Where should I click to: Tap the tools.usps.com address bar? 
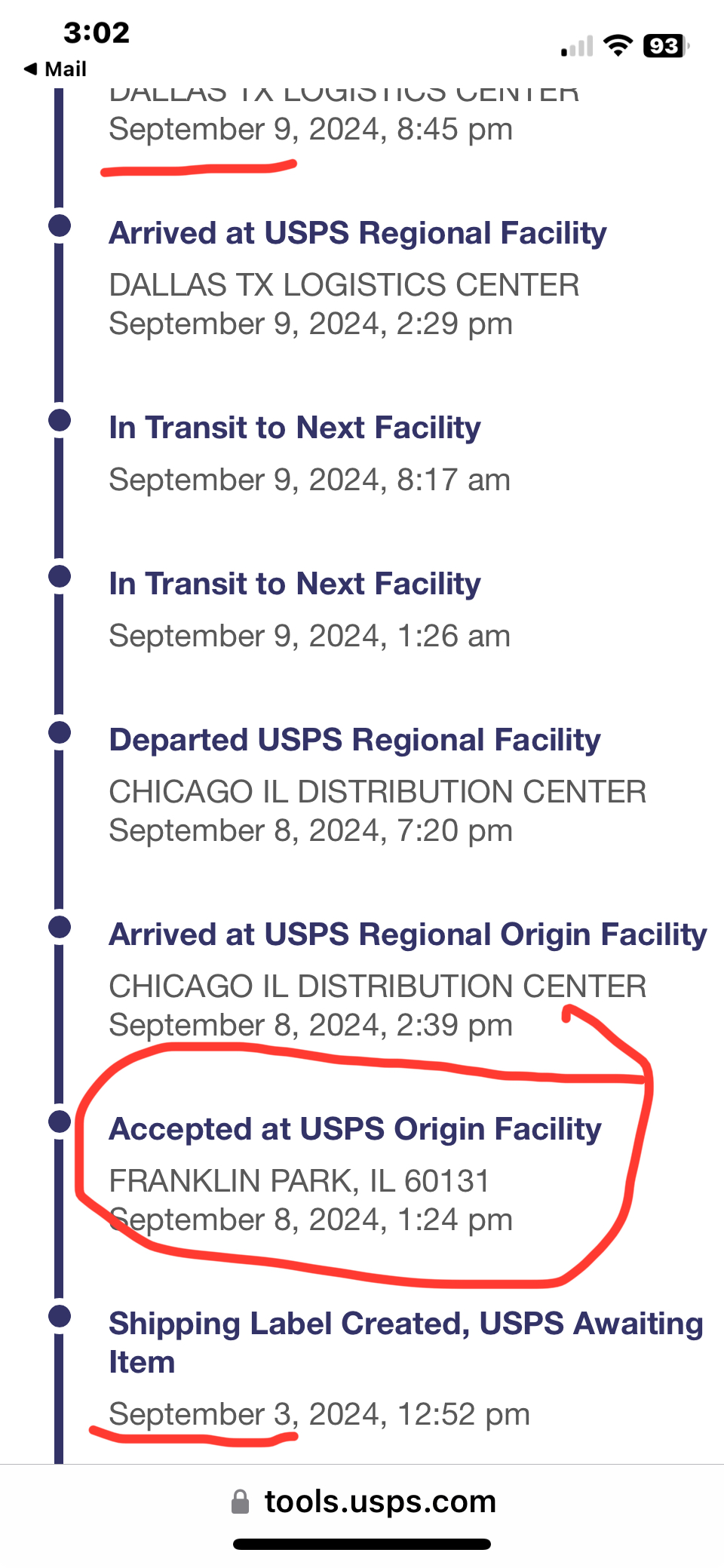[363, 1501]
